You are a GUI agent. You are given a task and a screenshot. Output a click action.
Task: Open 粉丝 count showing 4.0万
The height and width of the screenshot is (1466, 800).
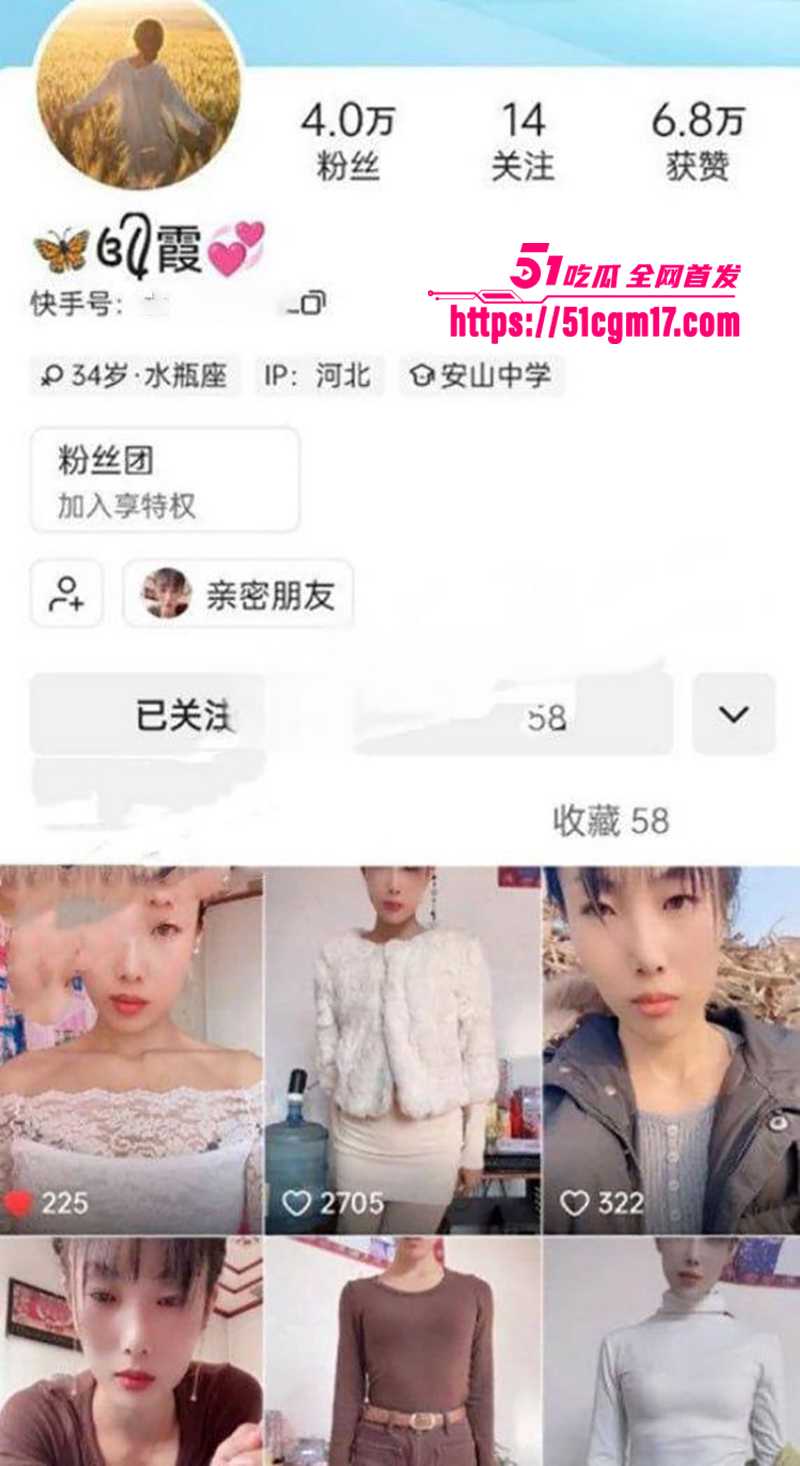[345, 137]
